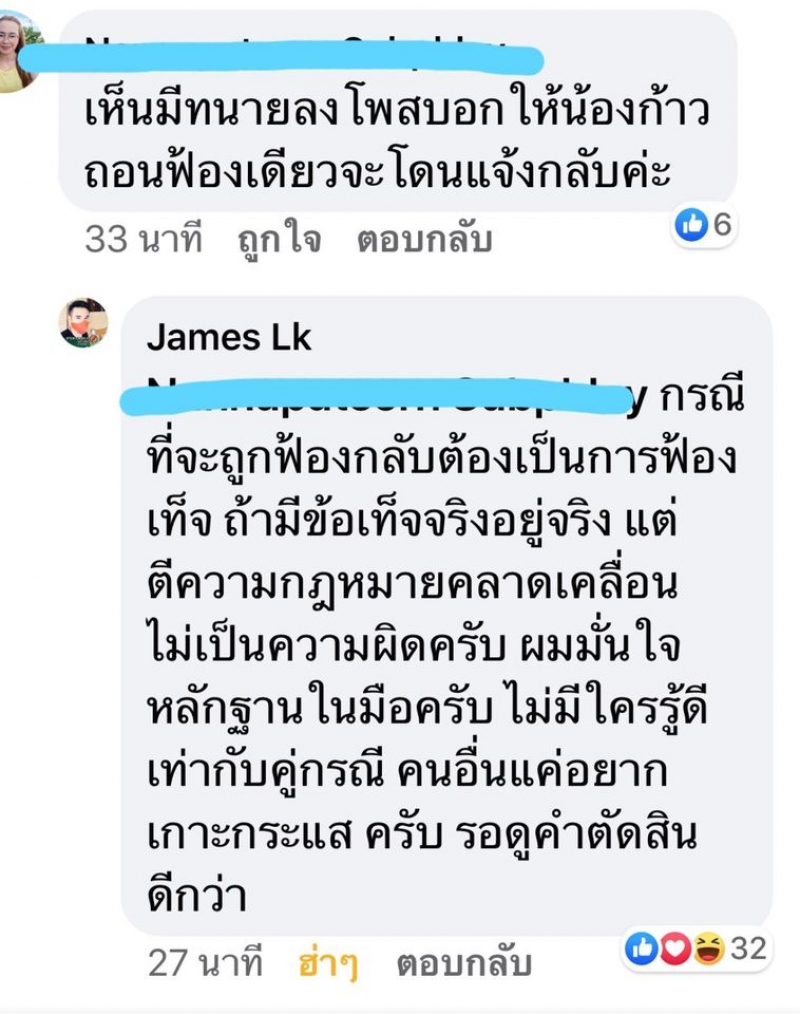Tap ถูกใจ under the 33 นาที comment

tap(278, 240)
